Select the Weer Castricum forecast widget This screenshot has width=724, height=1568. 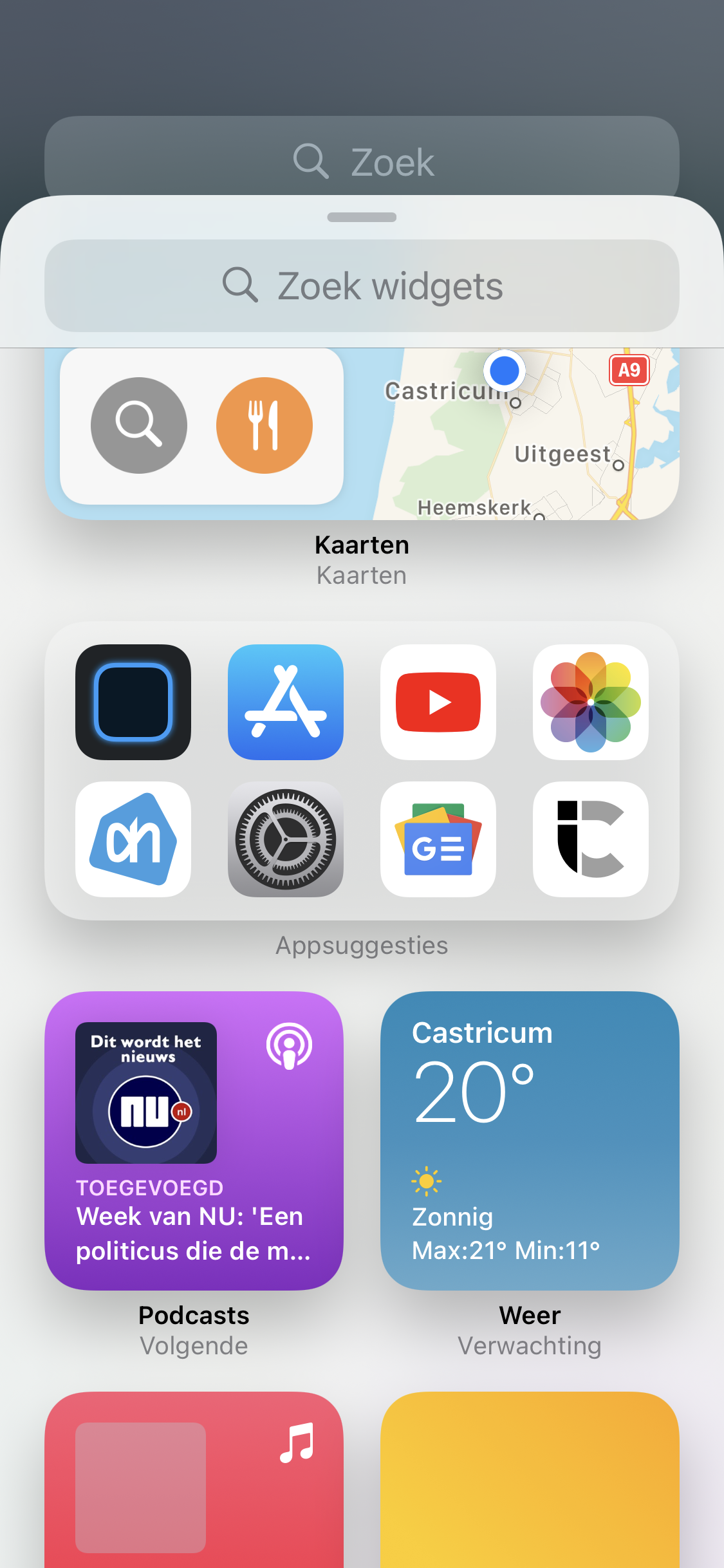(x=530, y=1141)
